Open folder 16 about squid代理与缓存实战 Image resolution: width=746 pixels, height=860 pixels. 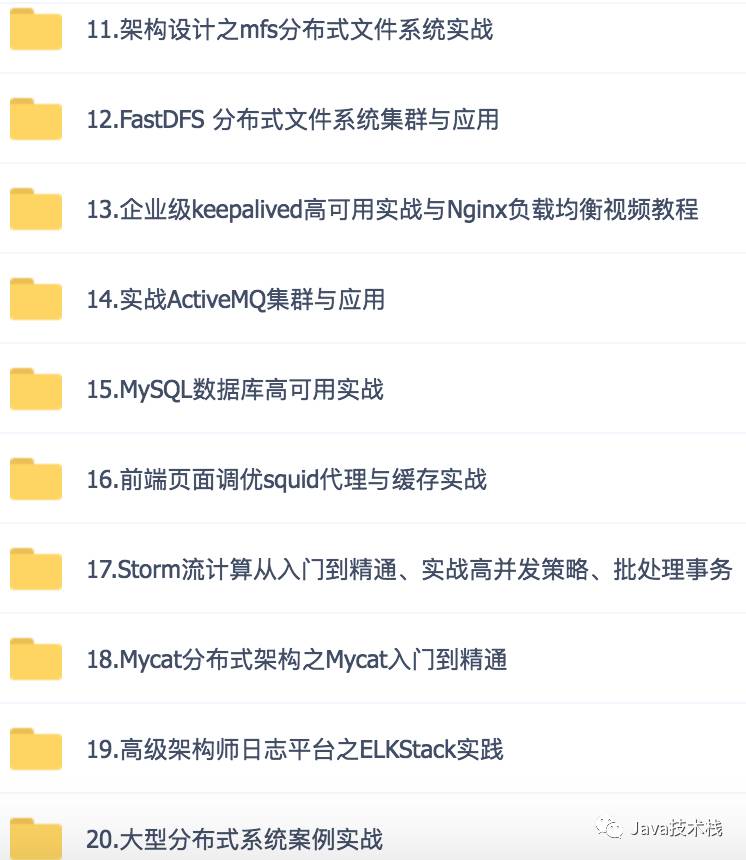(286, 479)
